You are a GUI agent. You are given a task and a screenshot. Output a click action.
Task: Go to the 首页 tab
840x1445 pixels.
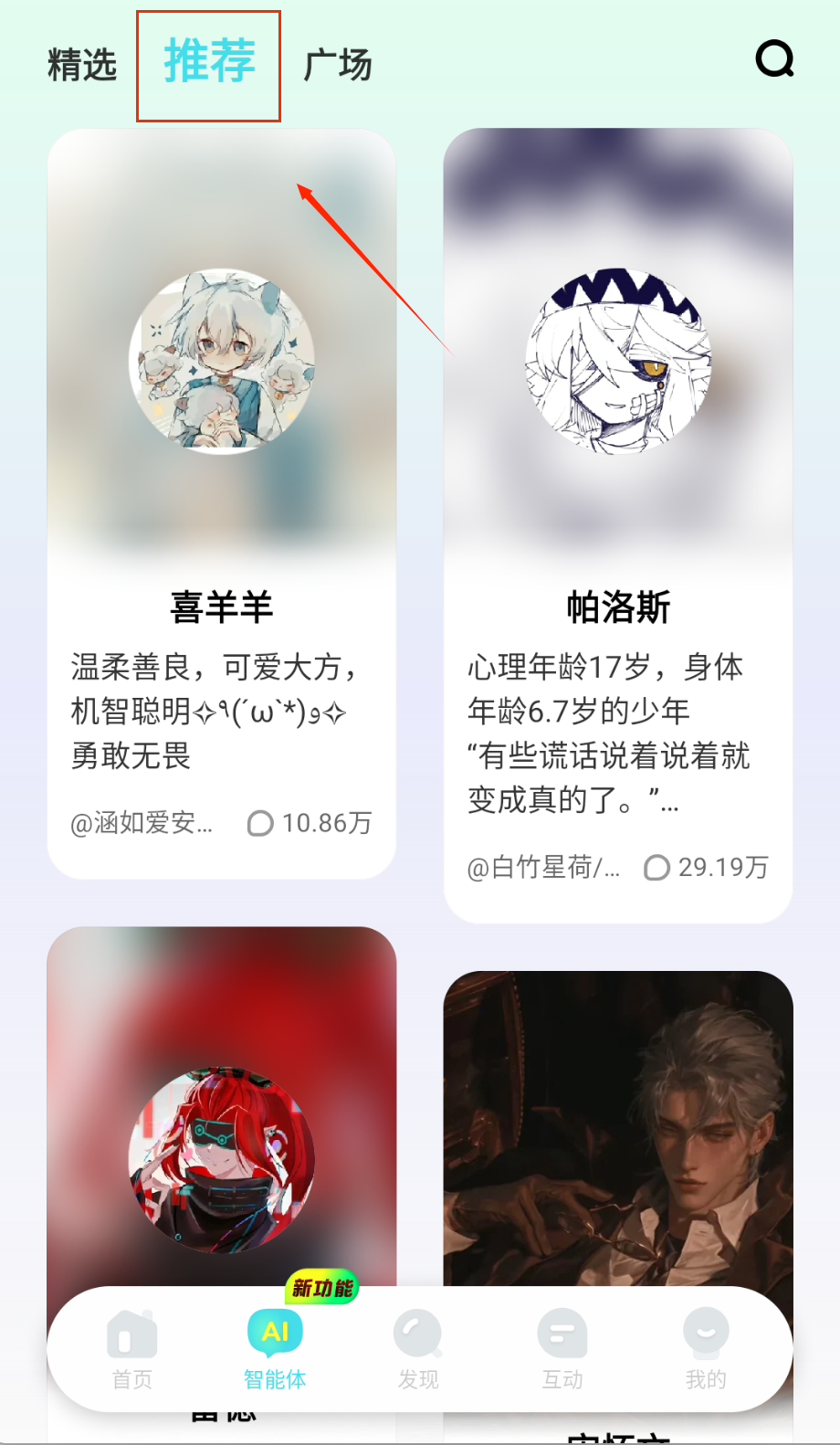tap(132, 1350)
